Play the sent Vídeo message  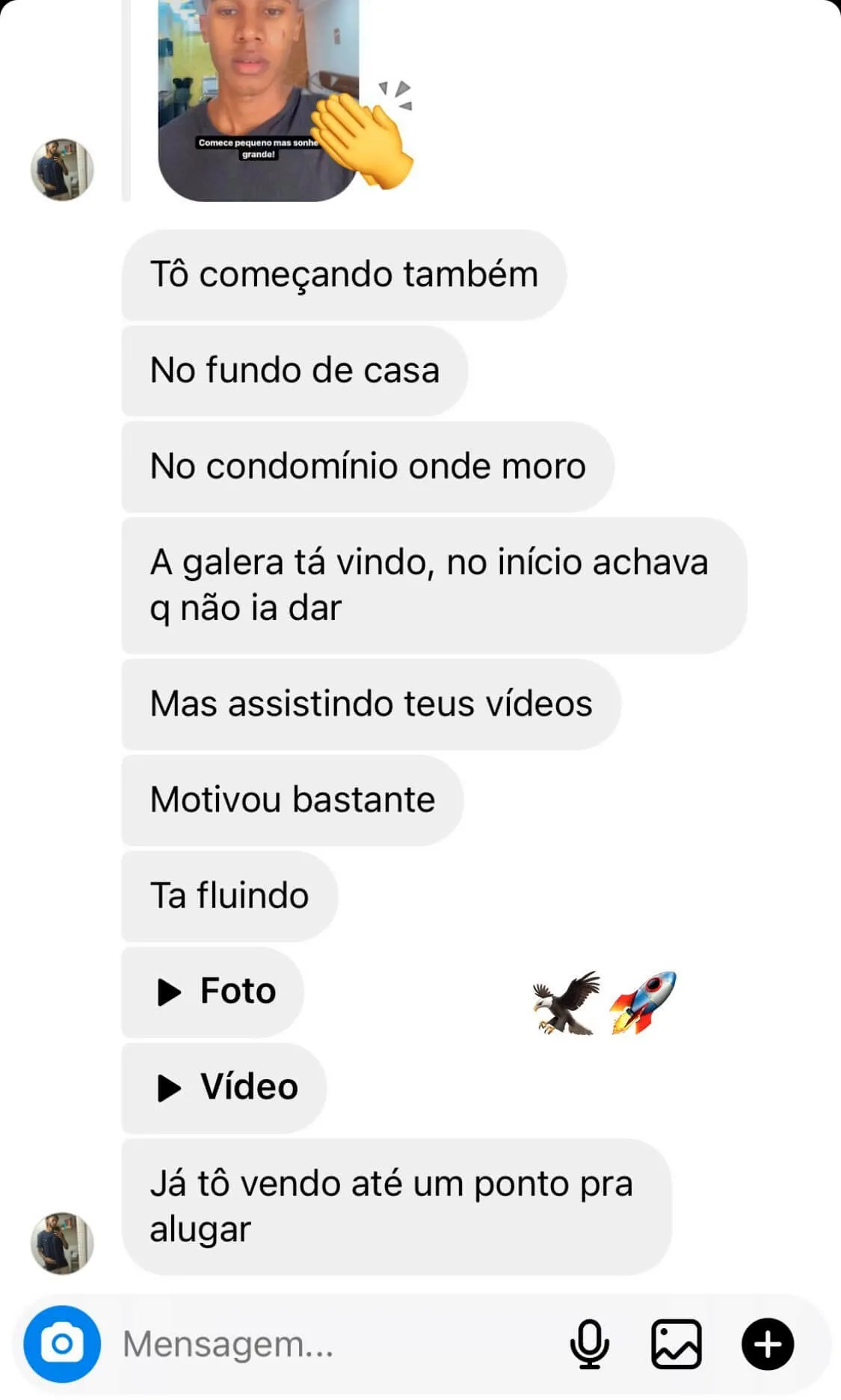(225, 1087)
